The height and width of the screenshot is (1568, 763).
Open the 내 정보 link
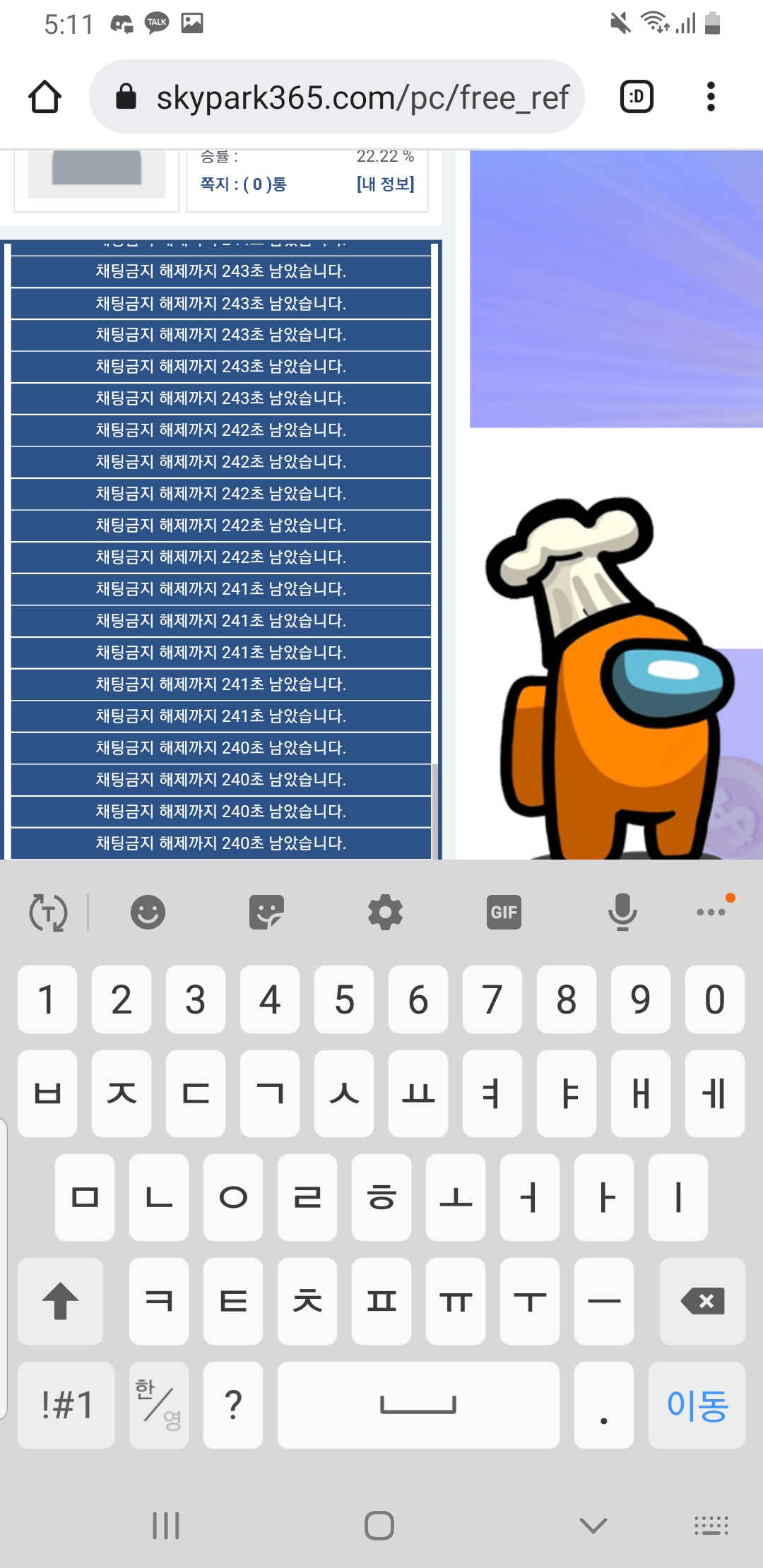point(385,184)
